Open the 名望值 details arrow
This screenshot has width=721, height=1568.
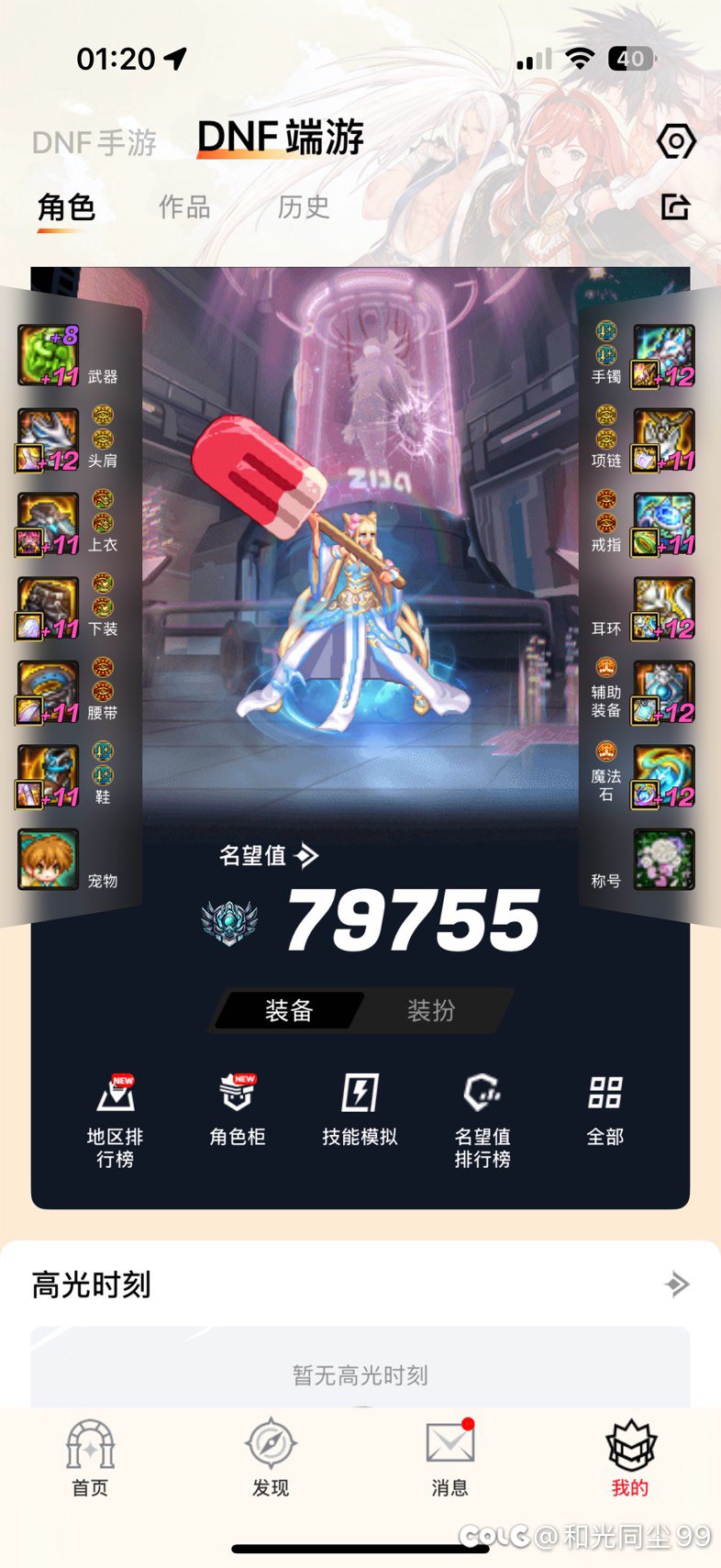tap(307, 856)
